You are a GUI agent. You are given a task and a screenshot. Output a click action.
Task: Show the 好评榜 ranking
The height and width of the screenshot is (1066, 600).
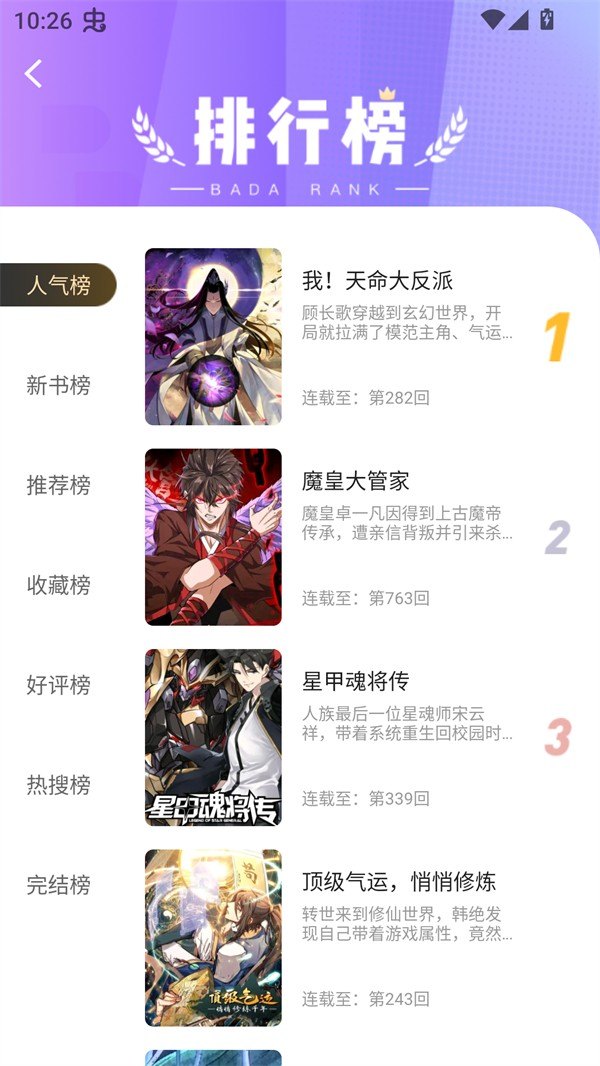pos(58,685)
